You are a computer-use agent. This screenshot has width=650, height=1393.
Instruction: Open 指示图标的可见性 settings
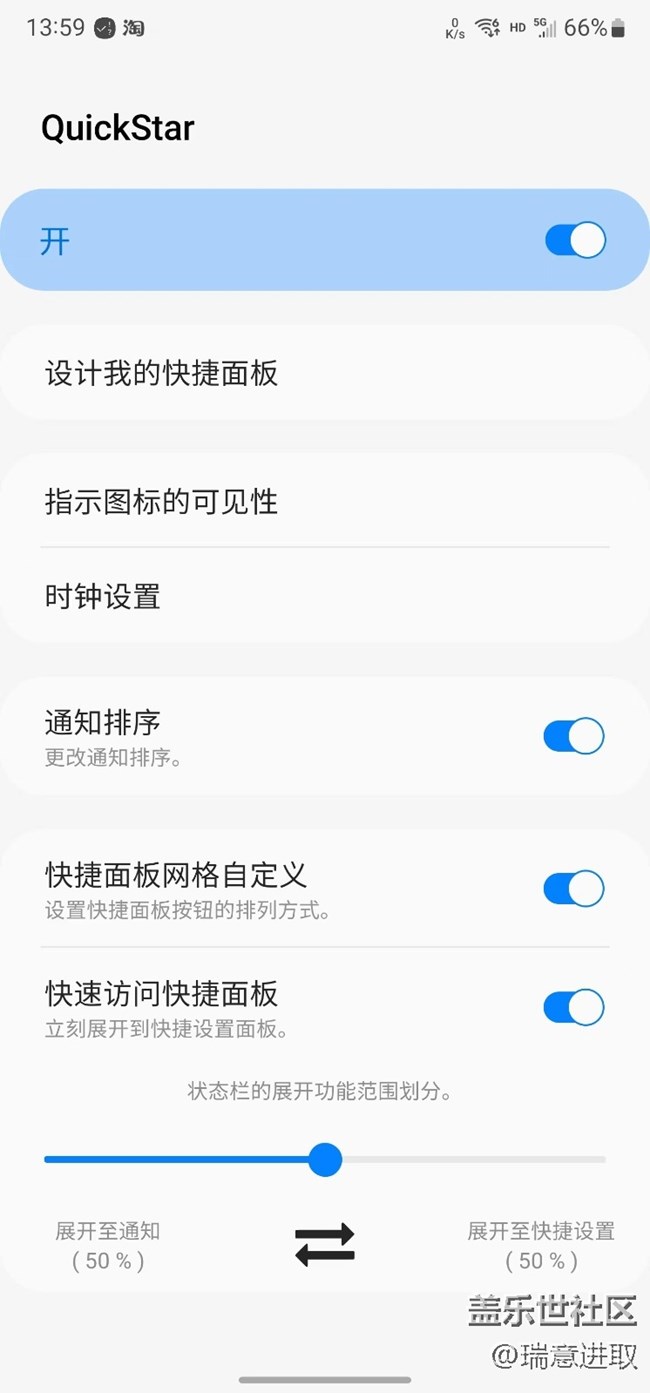click(162, 501)
